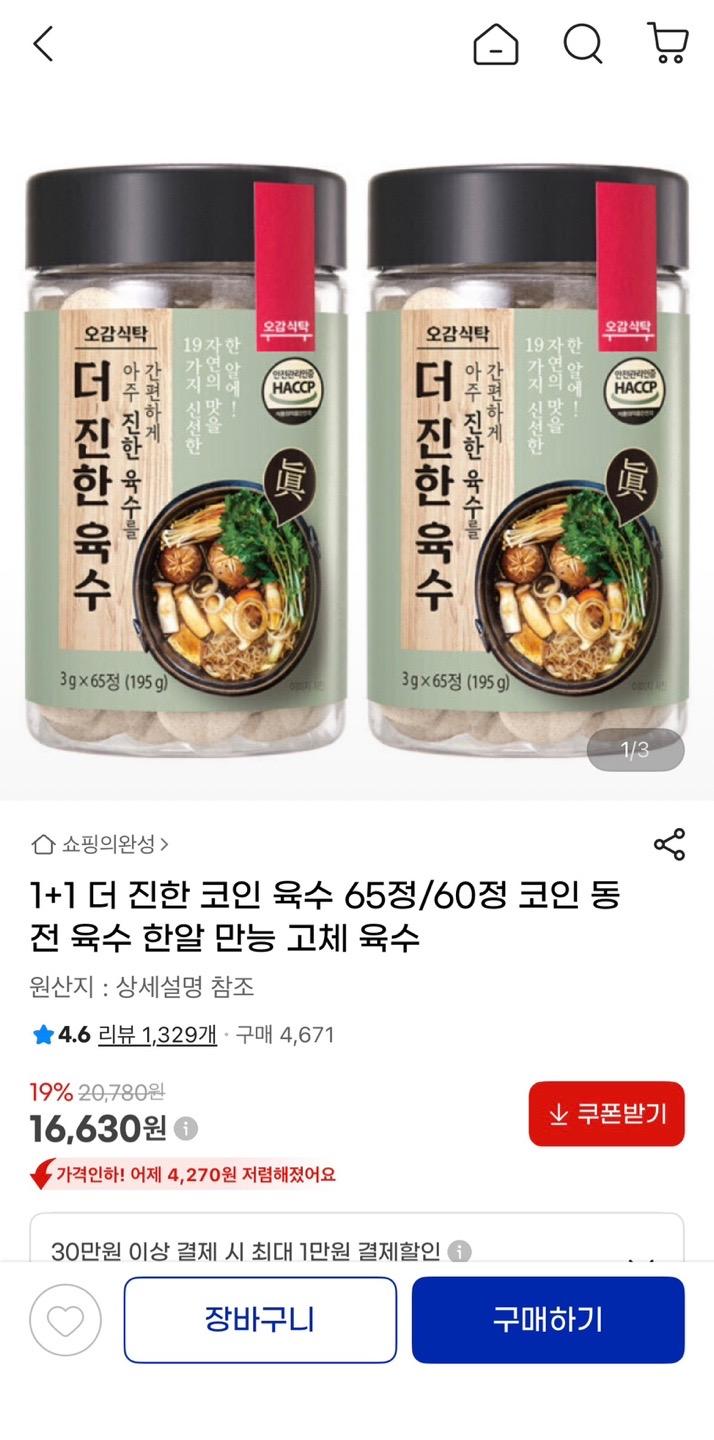Go back to the previous page
This screenshot has width=714, height=1440.
pyautogui.click(x=42, y=44)
